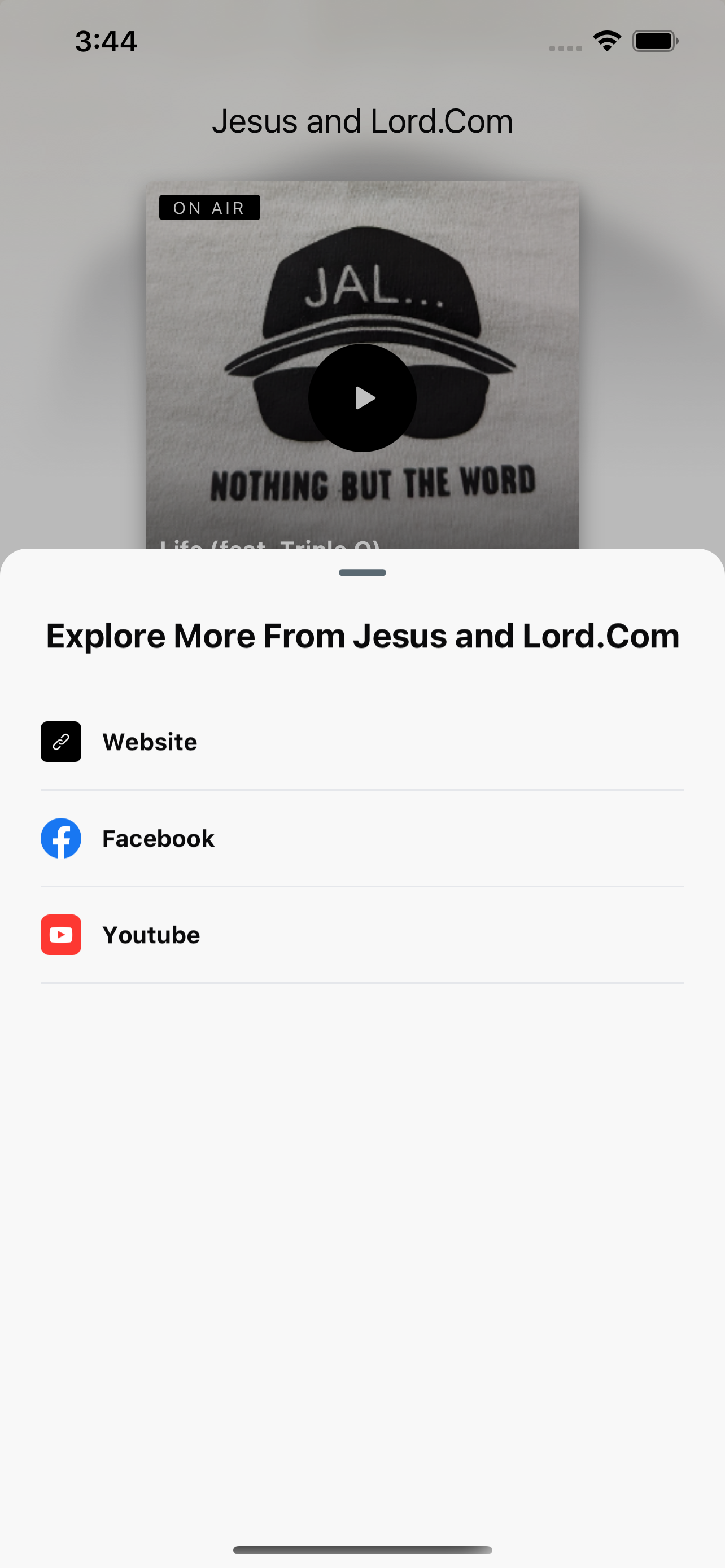Open the Youtube icon
Screen dimensions: 725x1568
pyautogui.click(x=61, y=934)
